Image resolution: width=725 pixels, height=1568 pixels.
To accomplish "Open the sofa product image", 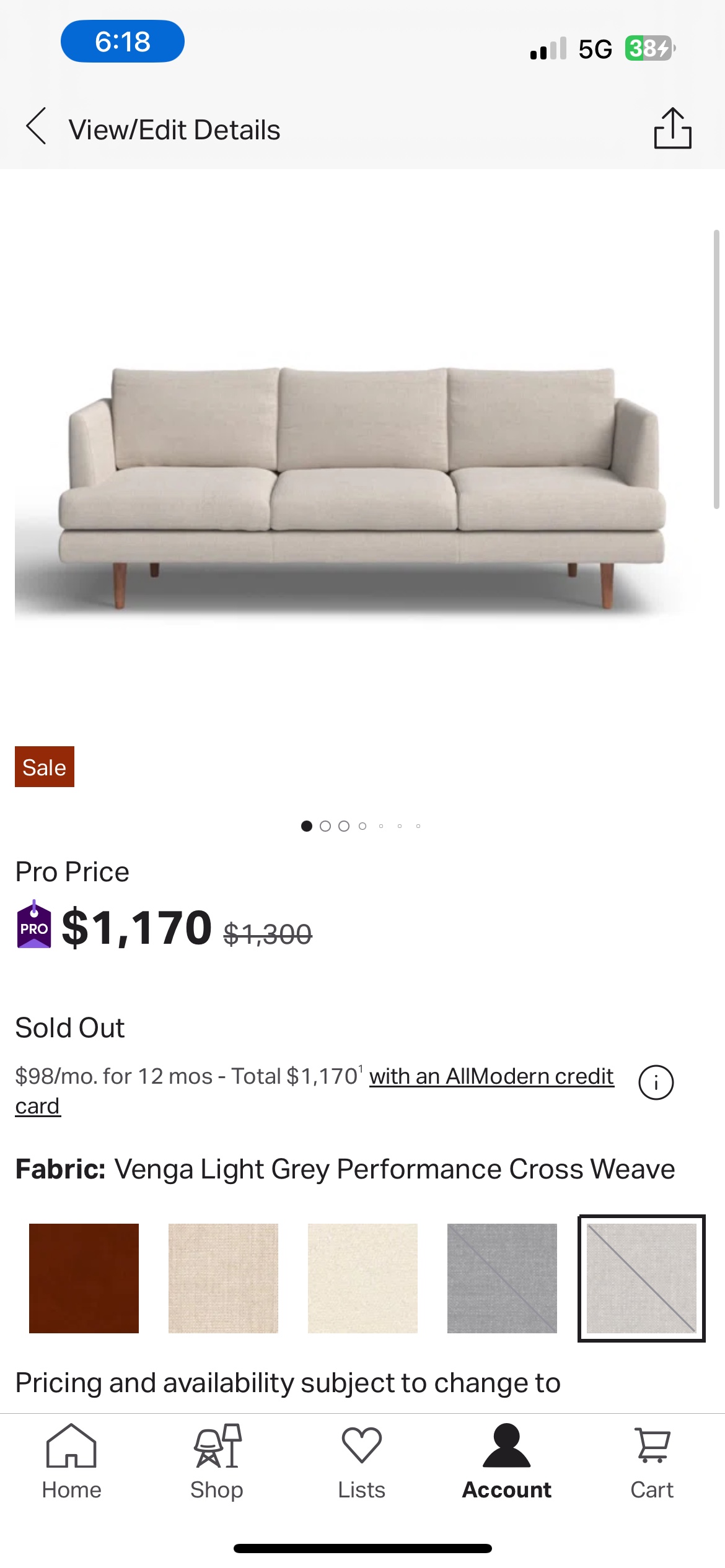I will click(x=362, y=483).
